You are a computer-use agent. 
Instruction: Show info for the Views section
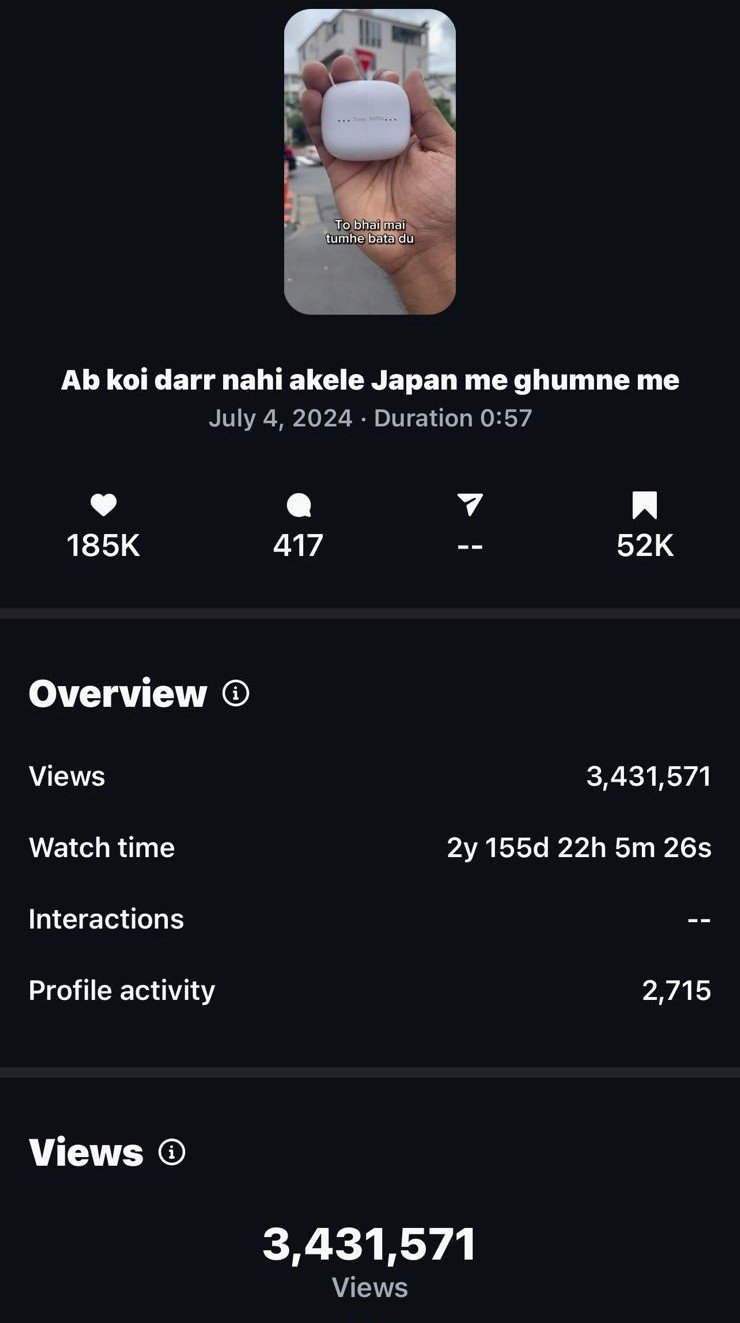(x=172, y=1152)
